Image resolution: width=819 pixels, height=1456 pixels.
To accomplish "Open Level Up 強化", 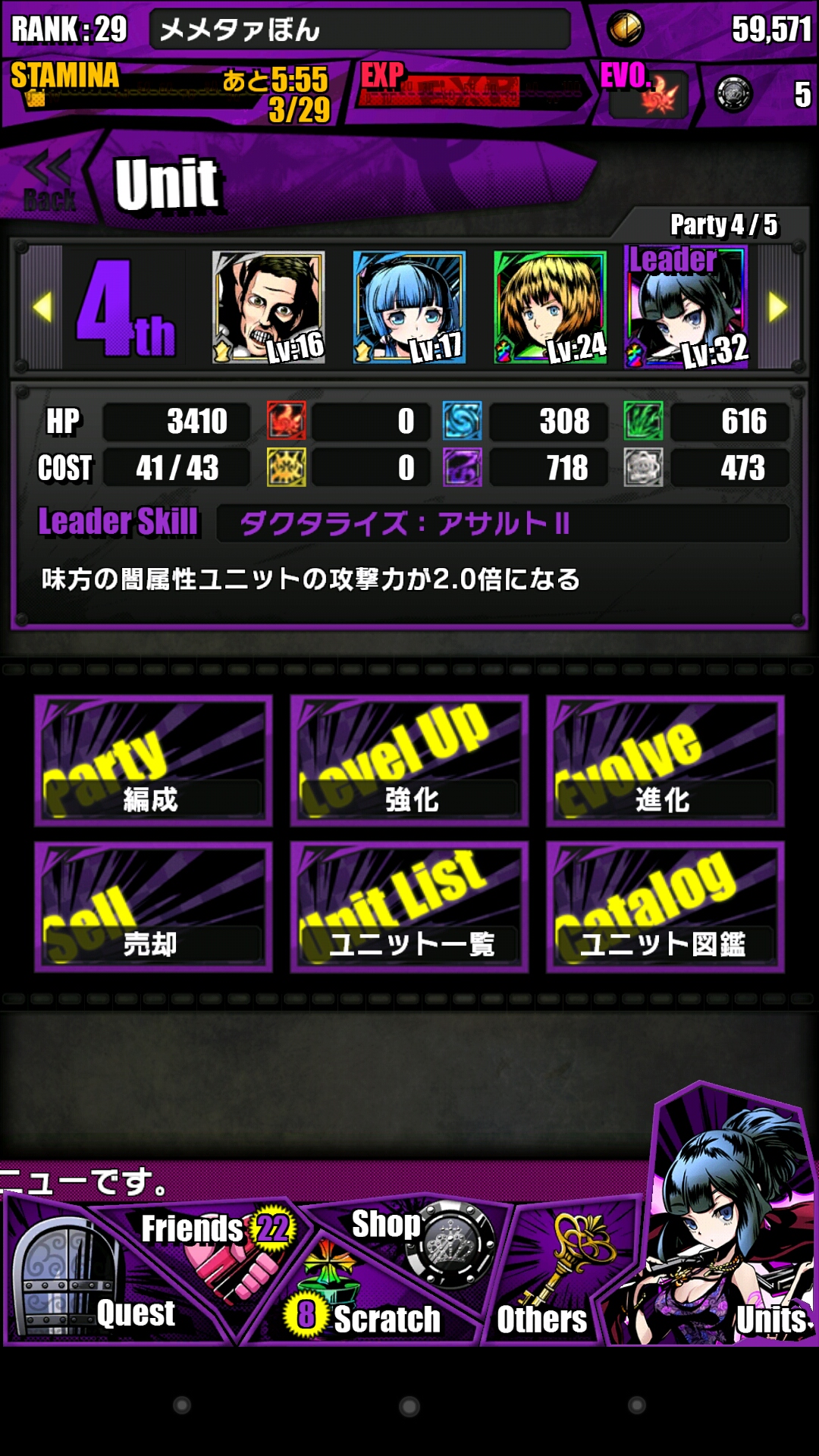I will tap(409, 761).
